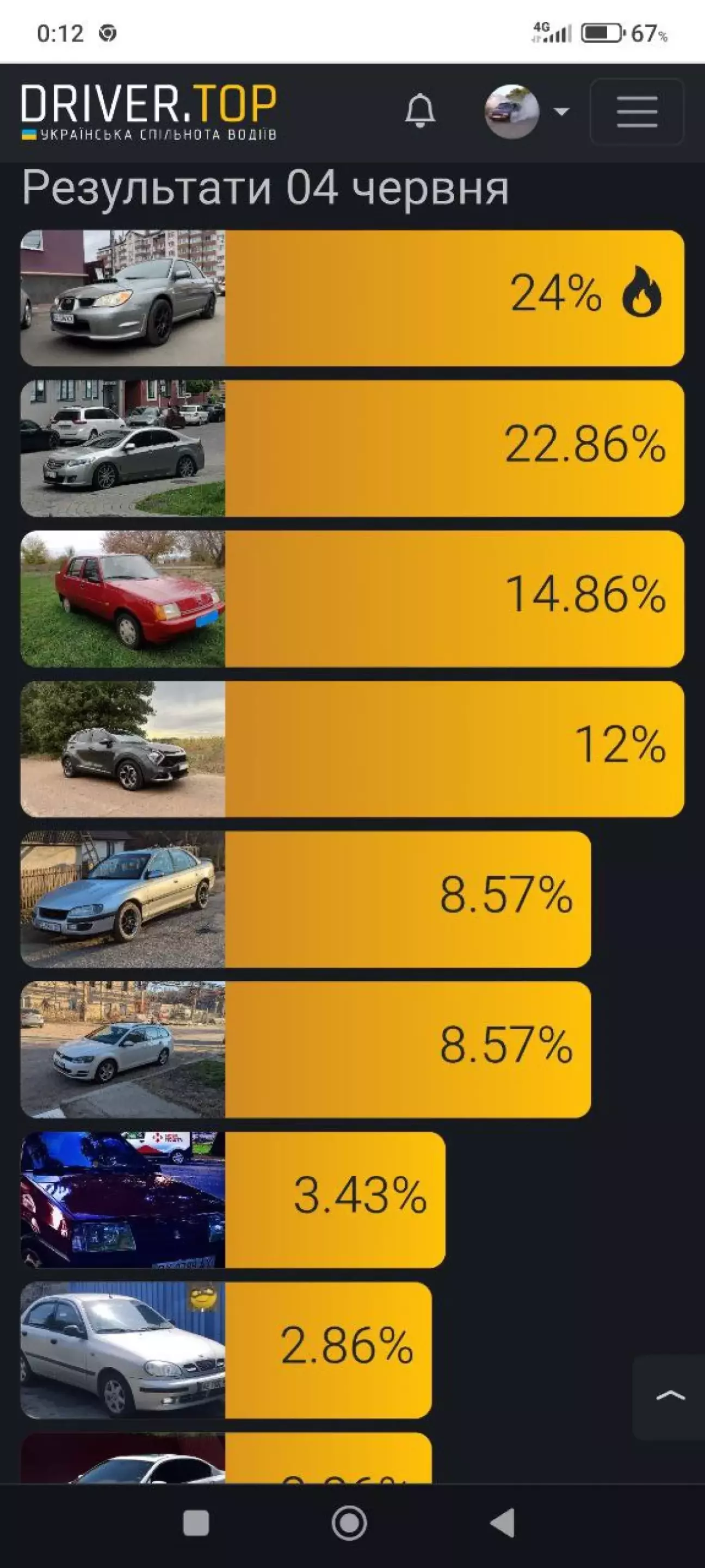Open recent apps from navigation bar
705x1568 pixels.
[196, 1523]
